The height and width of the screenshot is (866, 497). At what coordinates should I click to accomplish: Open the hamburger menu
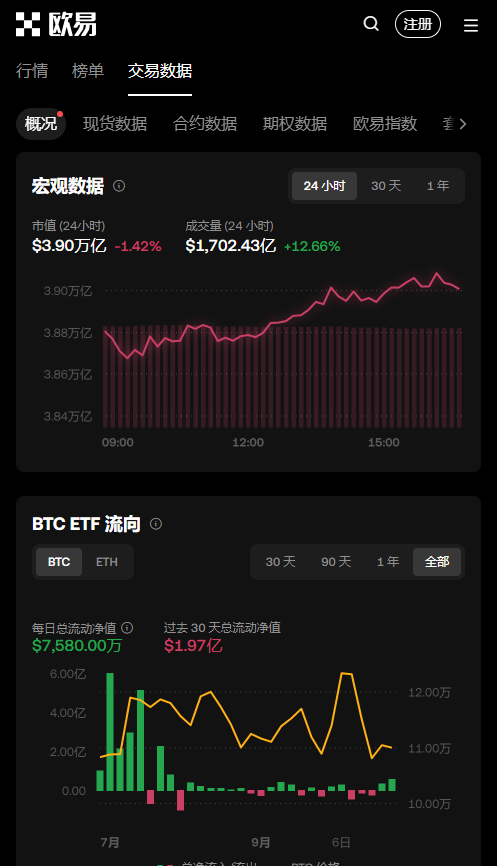click(470, 25)
